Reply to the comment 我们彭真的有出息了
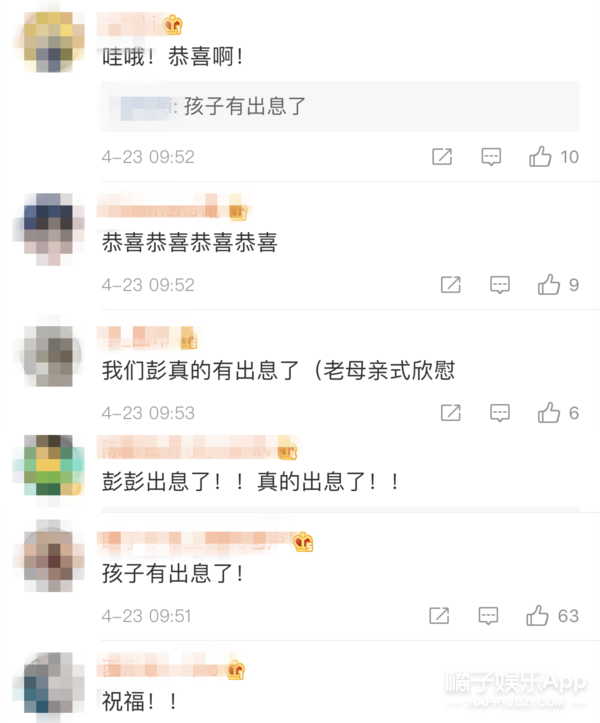600x723 pixels. coord(500,413)
